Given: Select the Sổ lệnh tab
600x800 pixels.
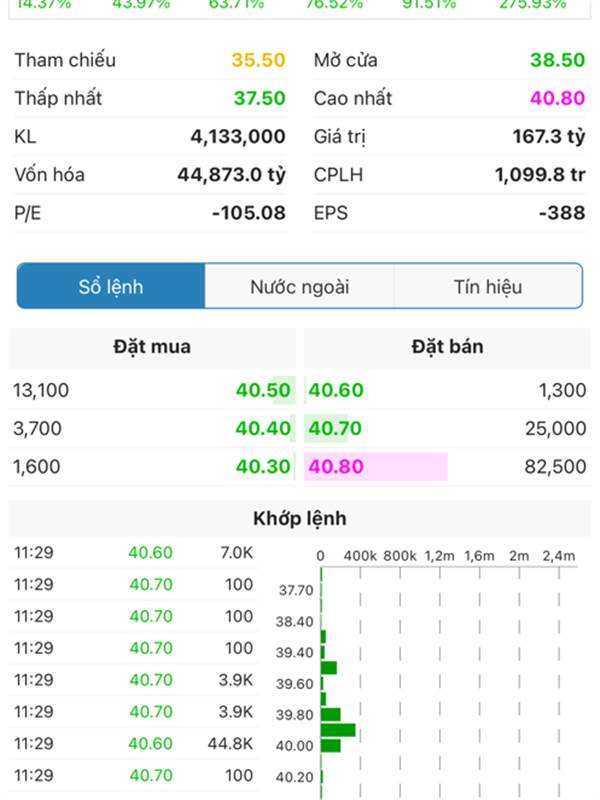Looking at the screenshot, I should pyautogui.click(x=111, y=287).
